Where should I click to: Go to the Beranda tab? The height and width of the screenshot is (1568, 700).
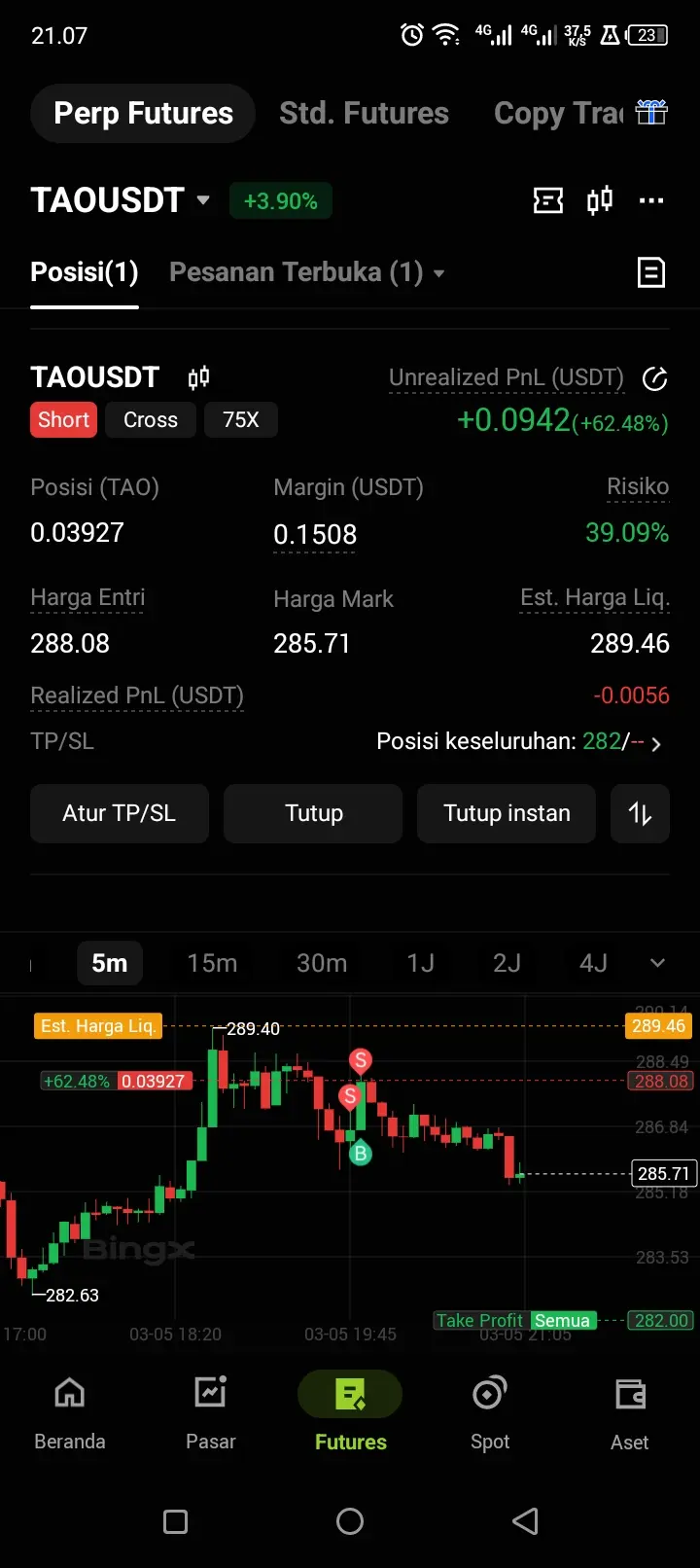(x=70, y=1414)
